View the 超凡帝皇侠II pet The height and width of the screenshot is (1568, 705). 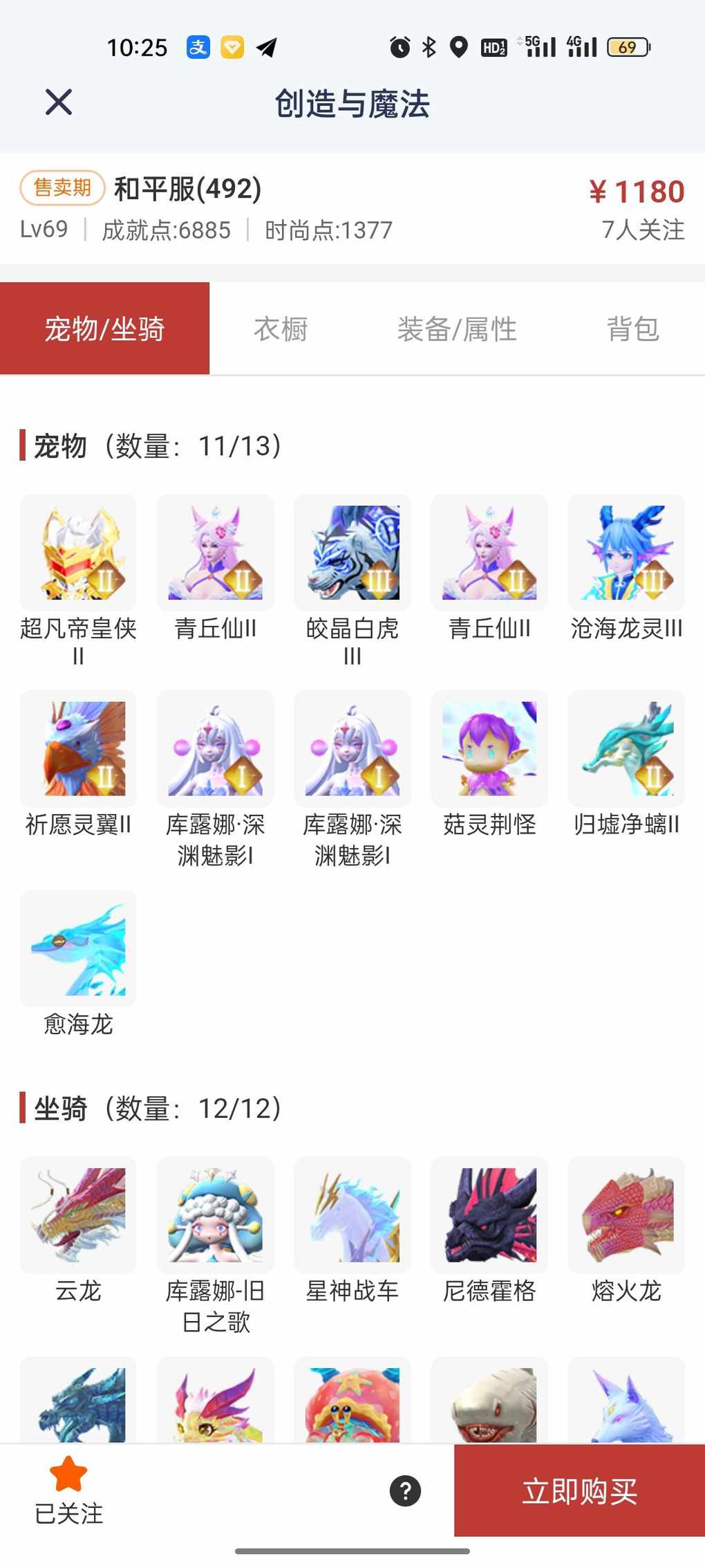coord(78,553)
